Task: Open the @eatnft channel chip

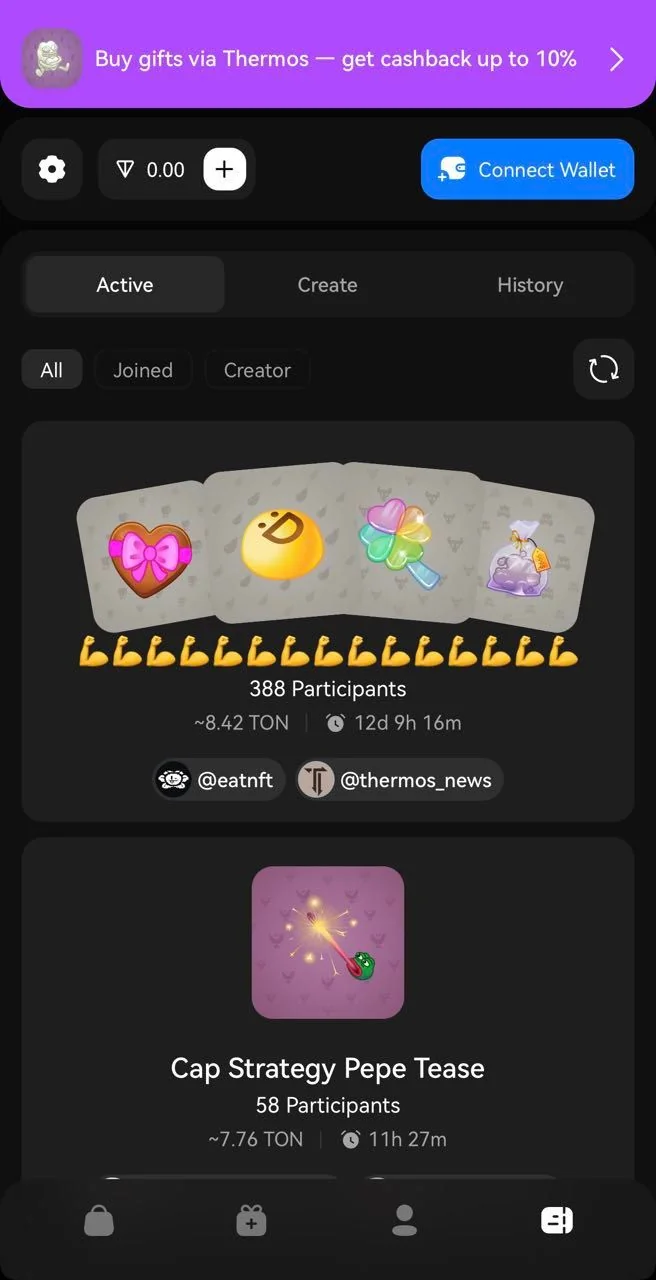Action: tap(219, 780)
